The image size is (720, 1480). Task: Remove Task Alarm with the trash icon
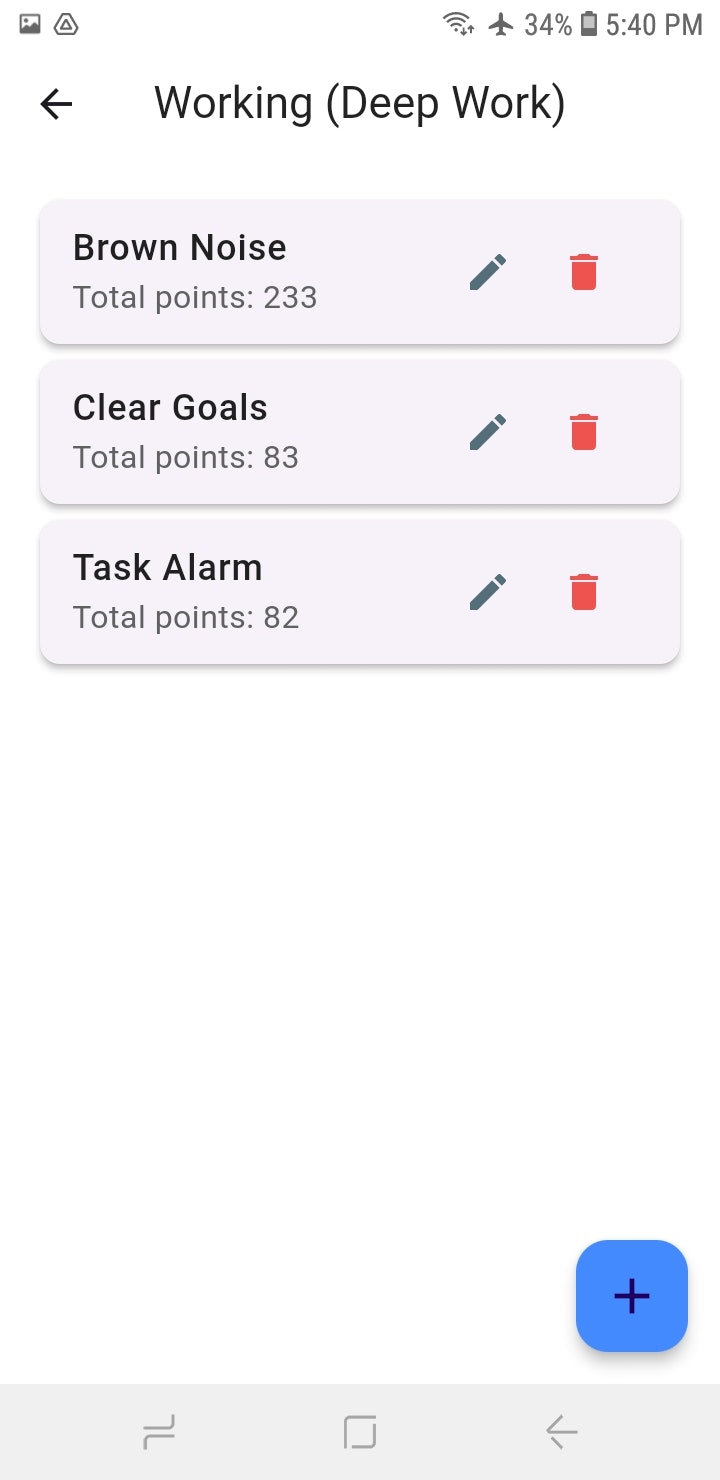(584, 592)
